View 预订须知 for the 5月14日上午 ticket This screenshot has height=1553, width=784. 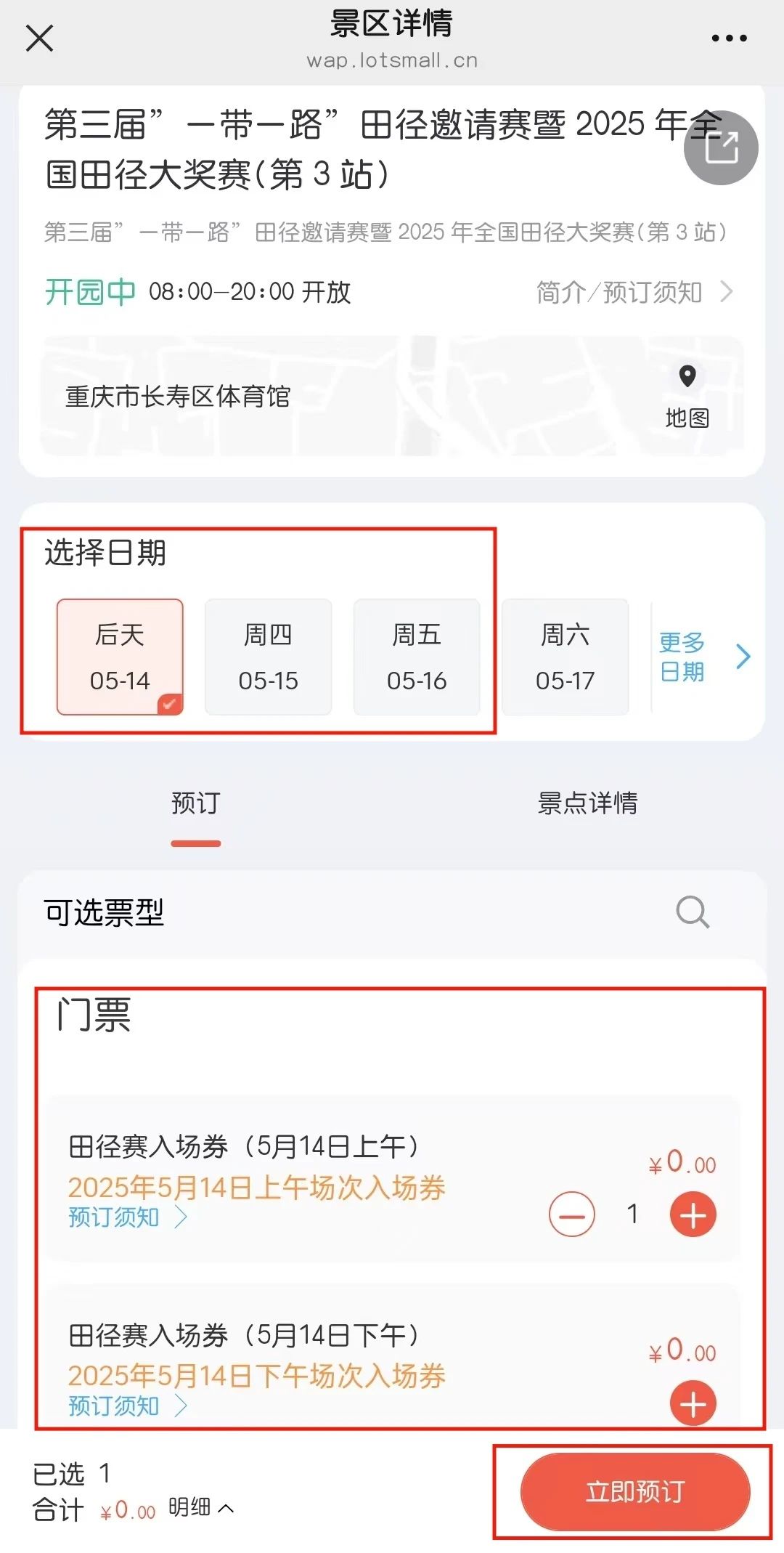click(x=127, y=1217)
